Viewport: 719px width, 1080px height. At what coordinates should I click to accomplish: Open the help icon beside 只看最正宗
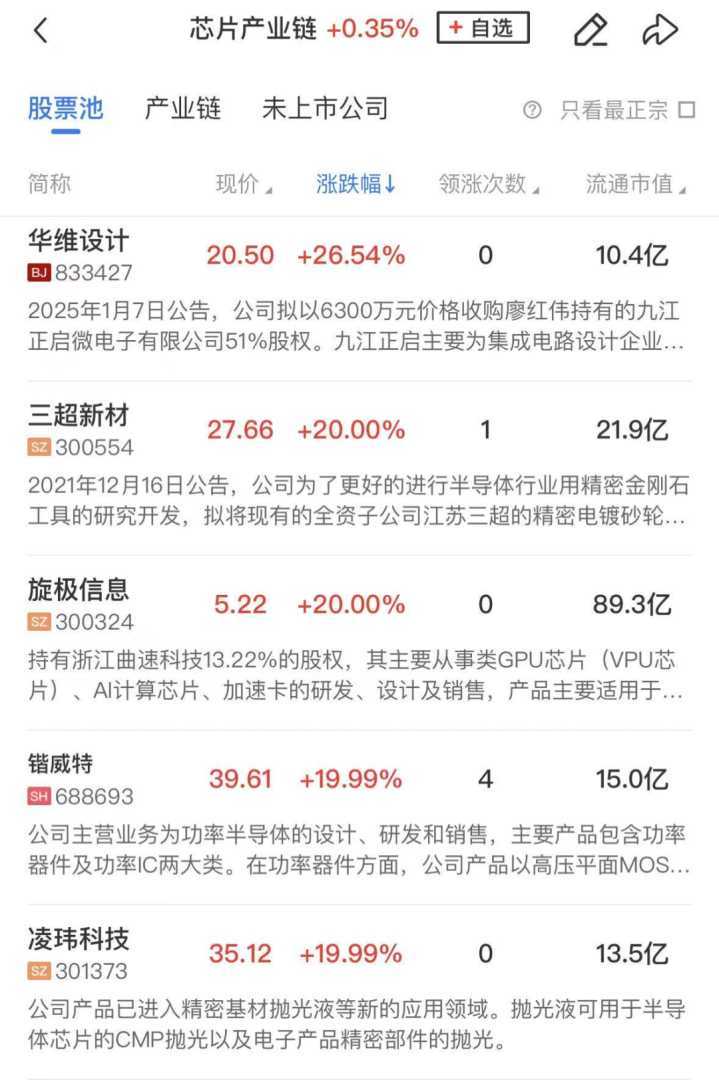[x=532, y=110]
